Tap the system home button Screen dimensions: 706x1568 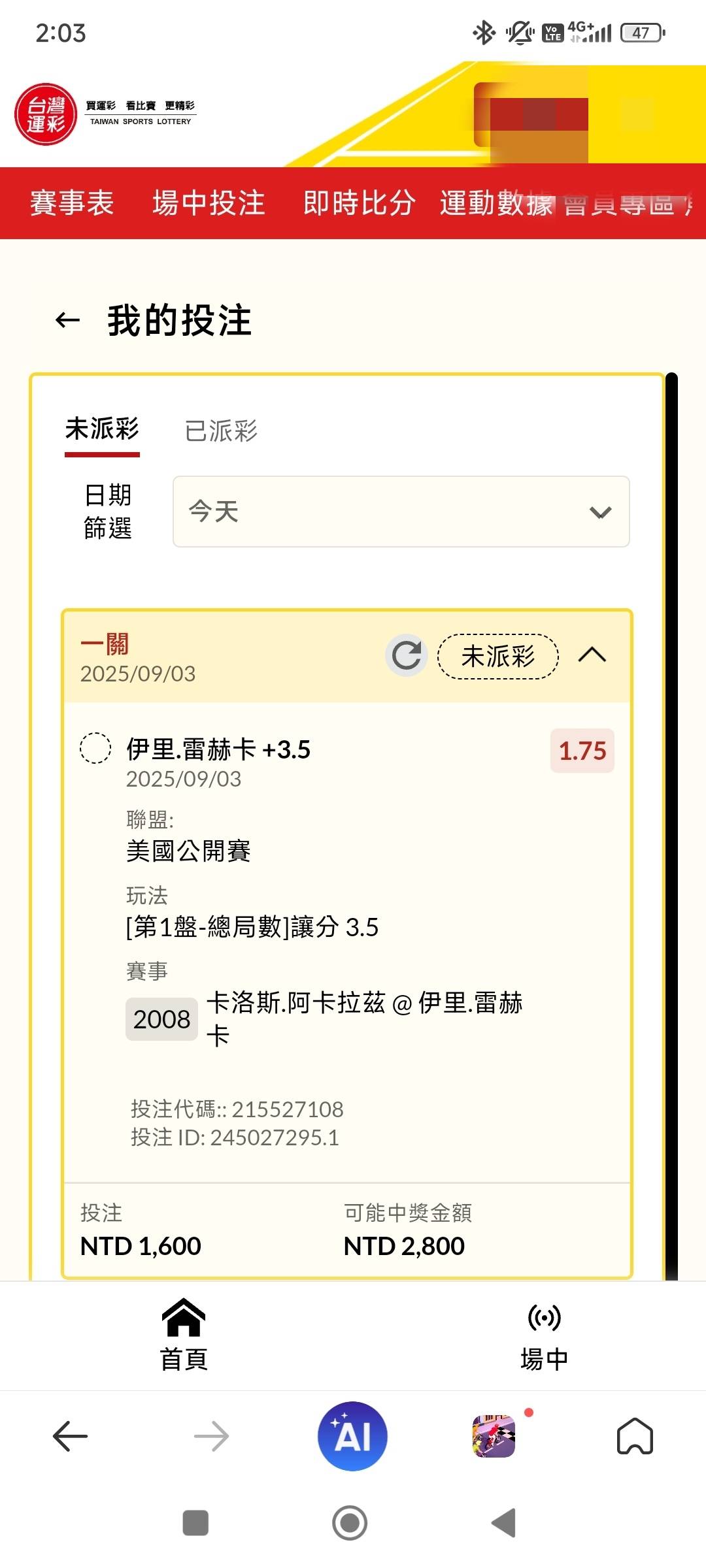[350, 1523]
